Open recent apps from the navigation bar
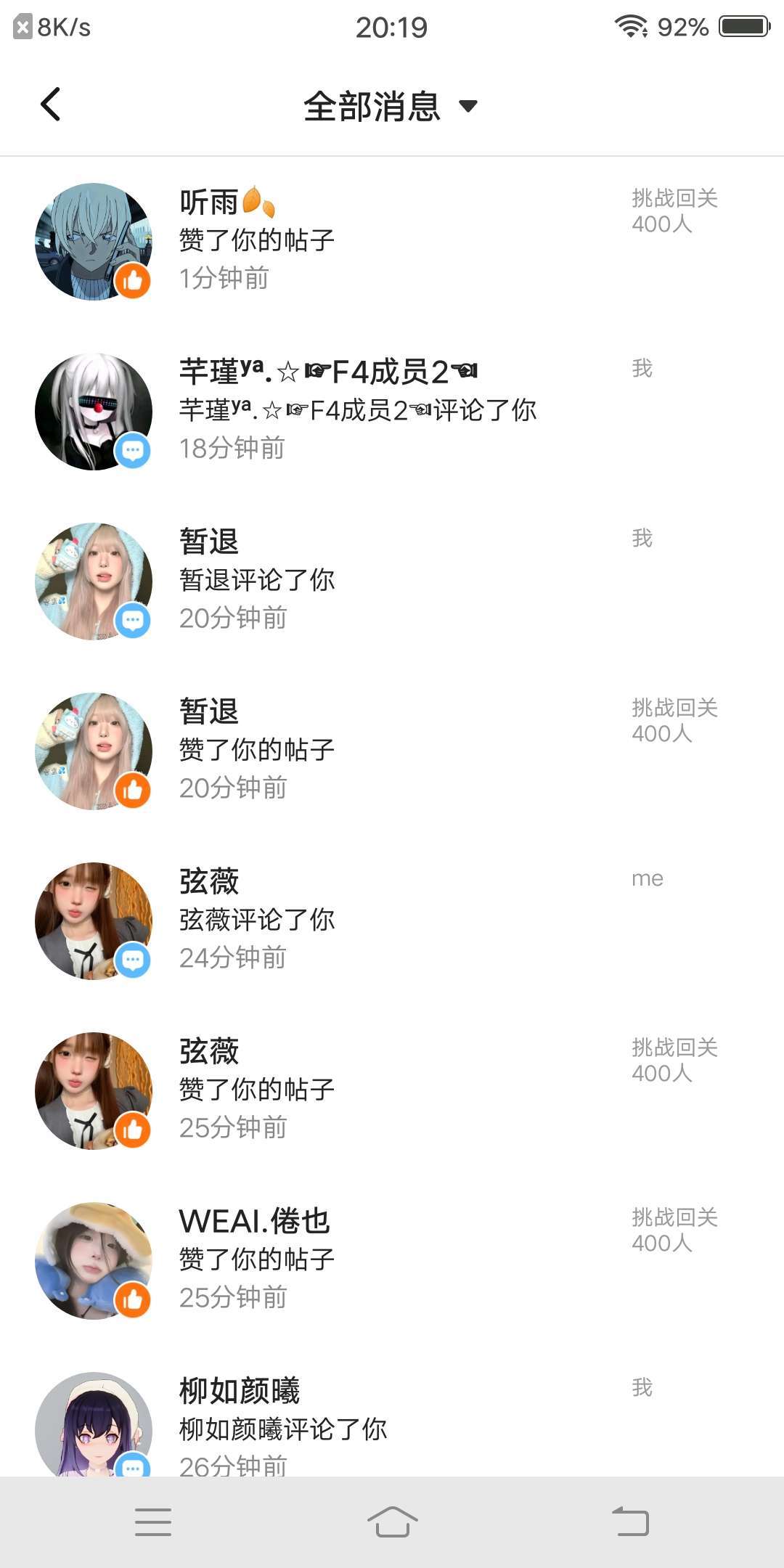The image size is (784, 1568). tap(153, 1522)
